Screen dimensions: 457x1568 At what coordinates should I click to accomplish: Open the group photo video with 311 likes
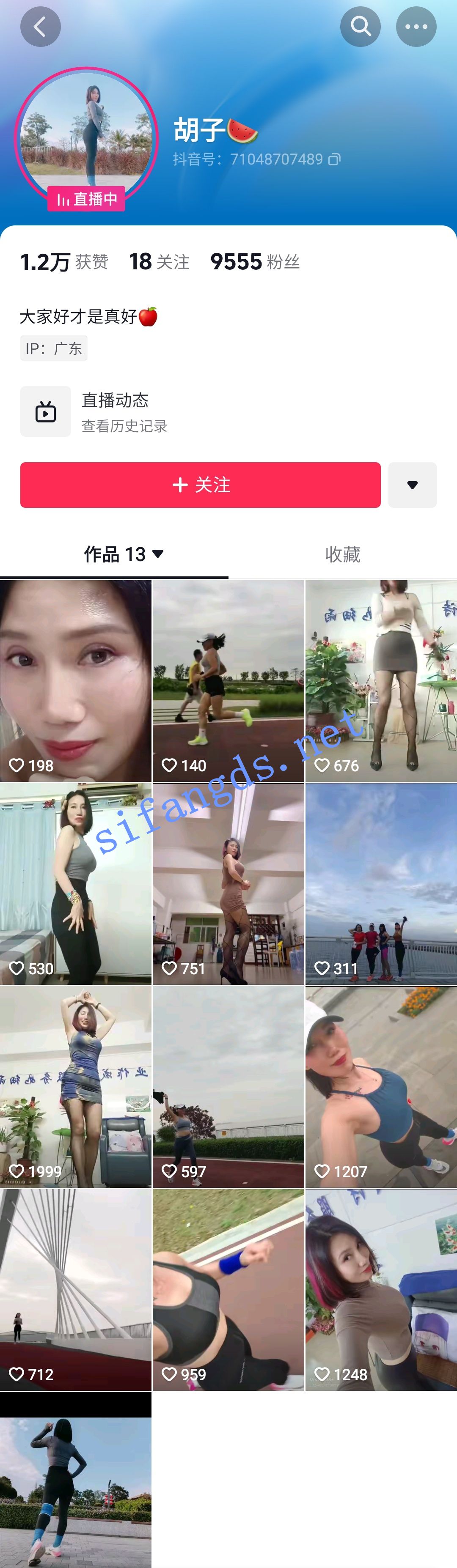381,883
